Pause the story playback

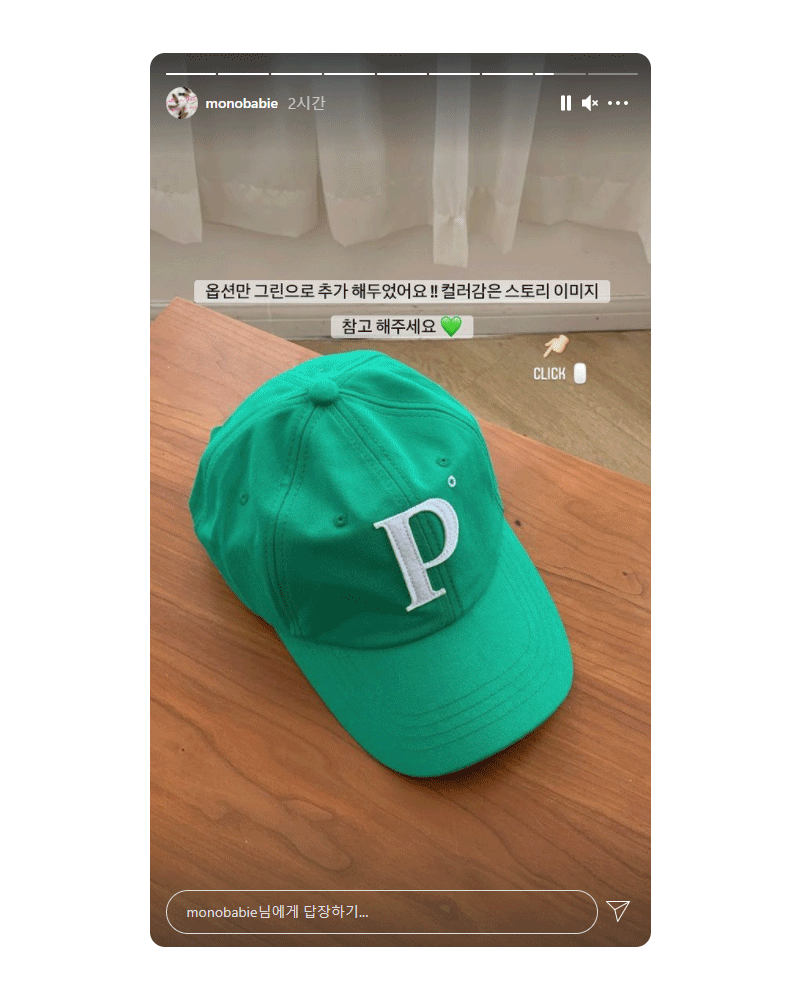(565, 103)
